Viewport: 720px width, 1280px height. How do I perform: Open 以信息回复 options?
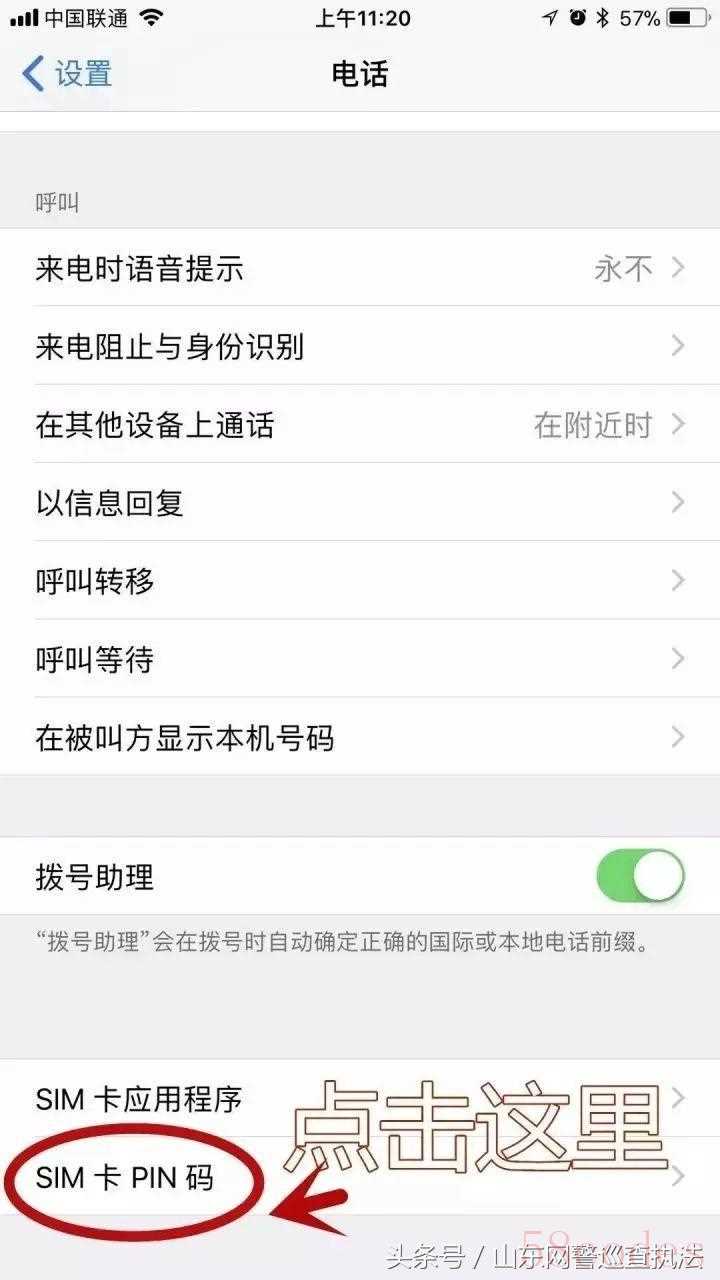360,502
